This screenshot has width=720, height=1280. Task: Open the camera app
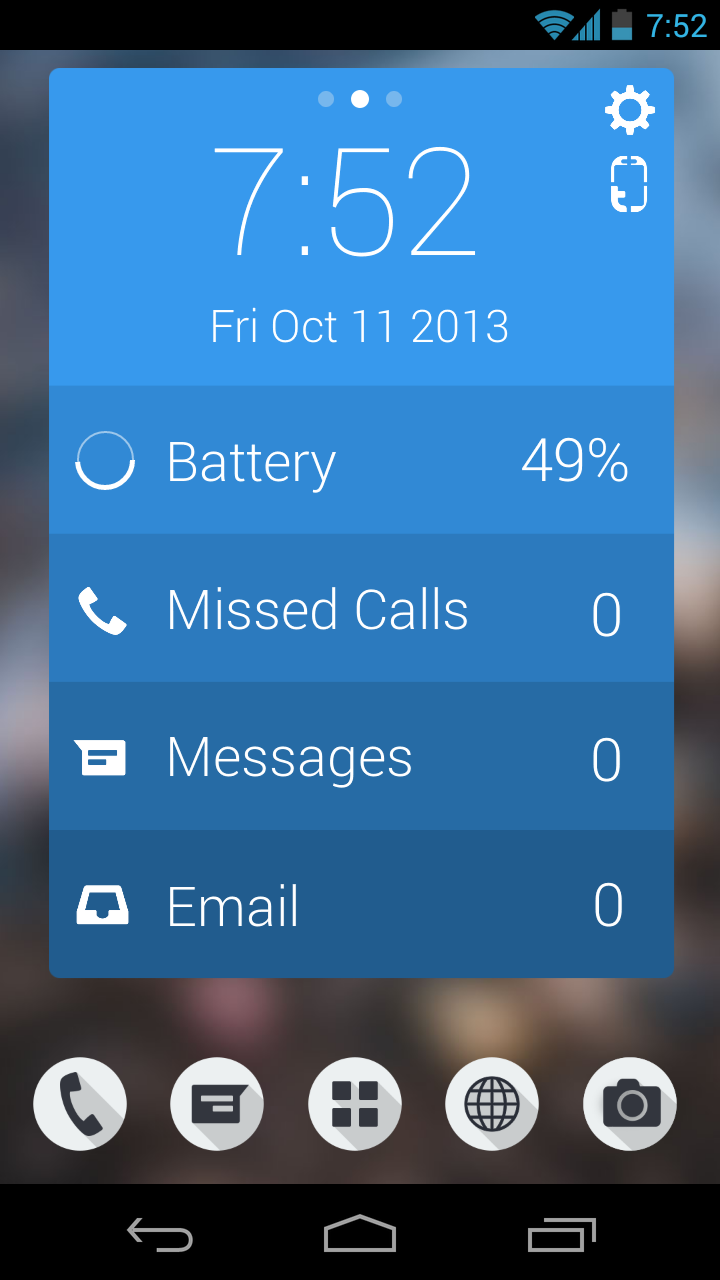(630, 1104)
